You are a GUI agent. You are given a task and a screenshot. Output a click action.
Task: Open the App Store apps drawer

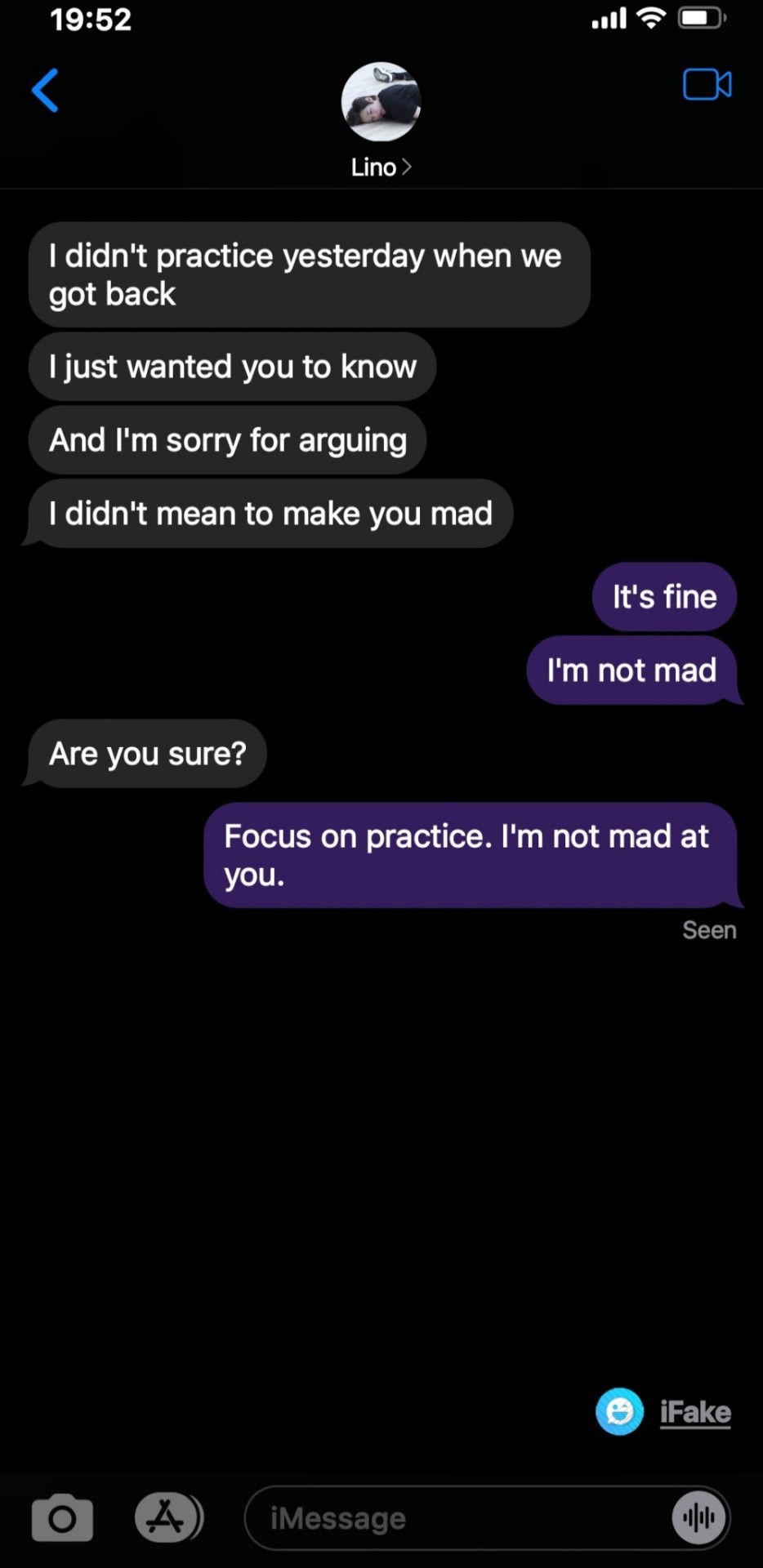167,1517
